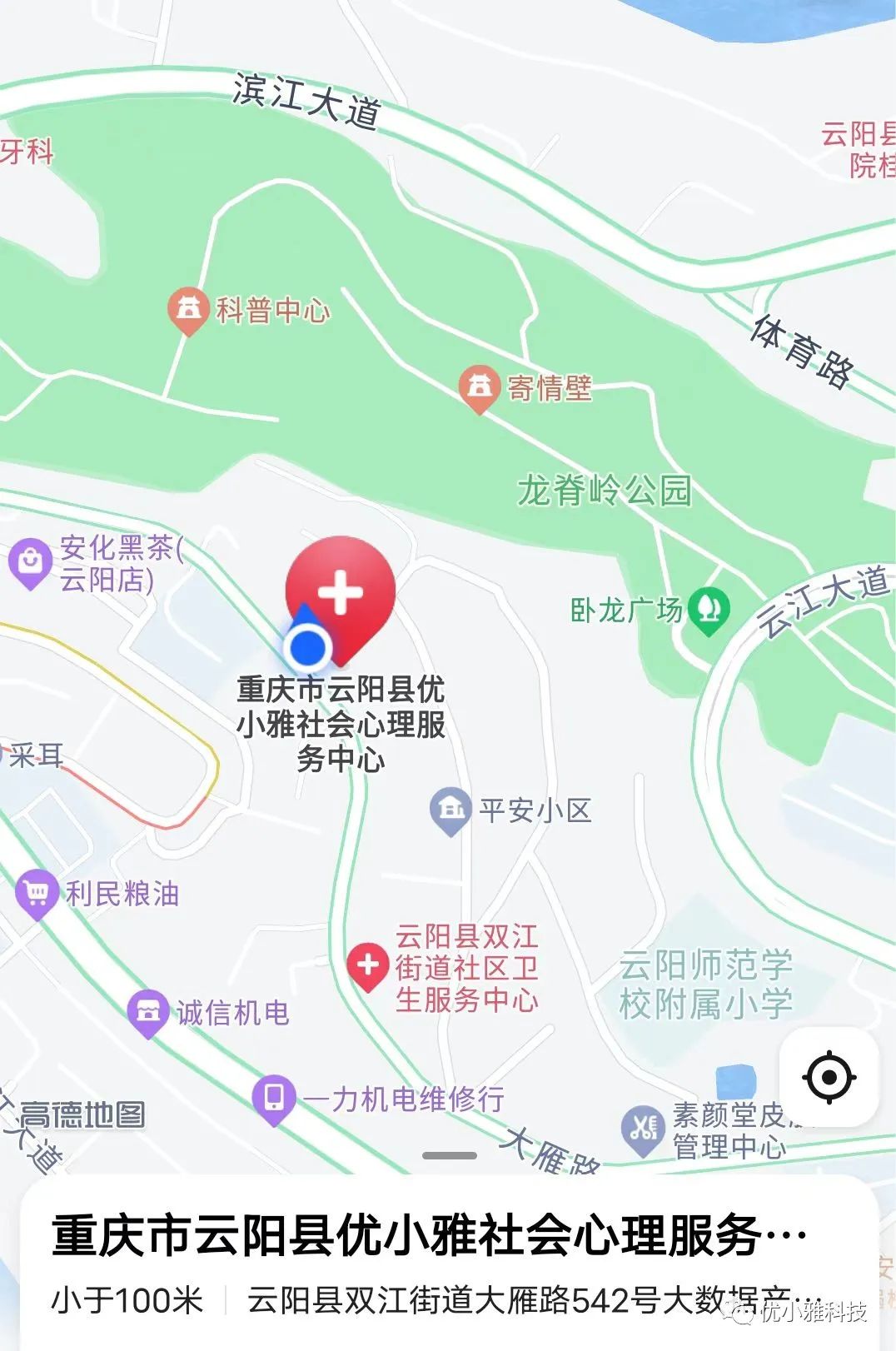Tap the 卧龙广场 park marker
Image resolution: width=896 pixels, height=1351 pixels.
click(708, 610)
